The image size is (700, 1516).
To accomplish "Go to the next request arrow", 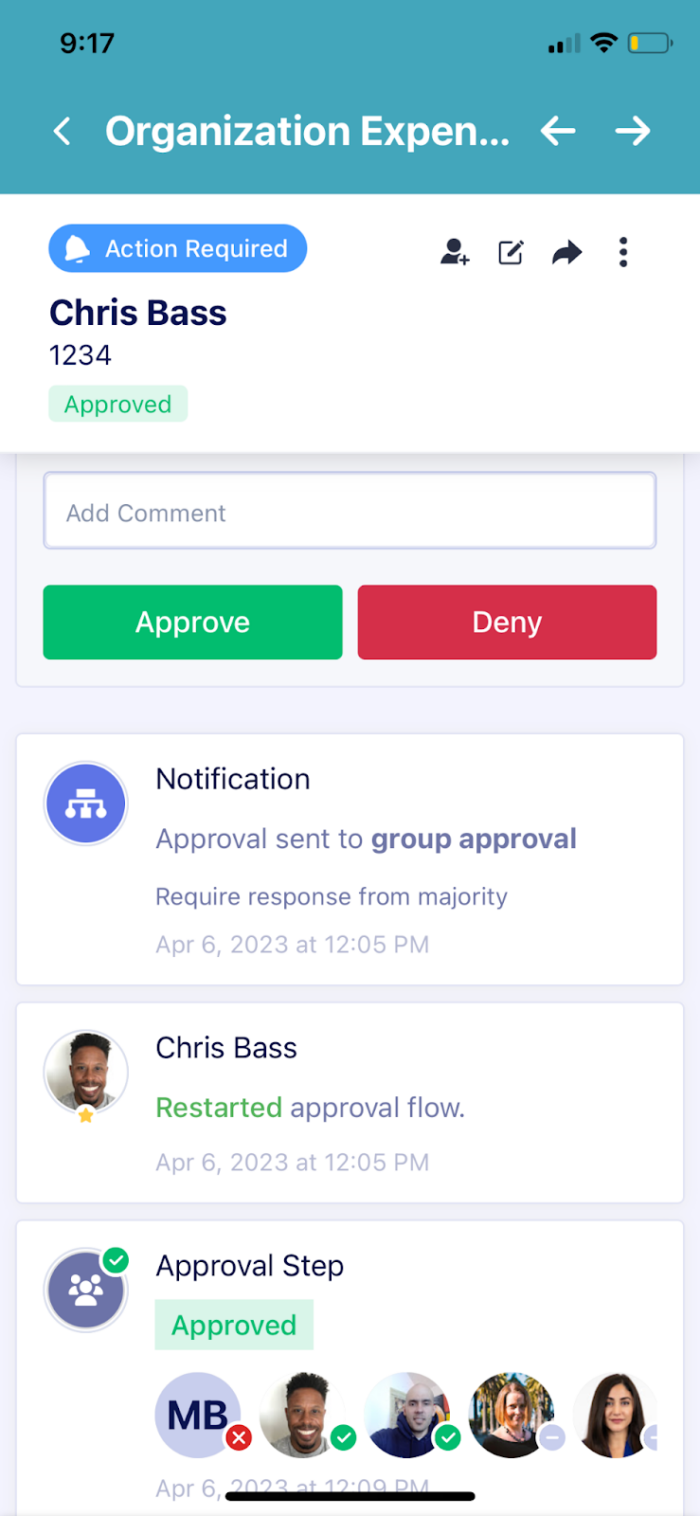I will 633,131.
